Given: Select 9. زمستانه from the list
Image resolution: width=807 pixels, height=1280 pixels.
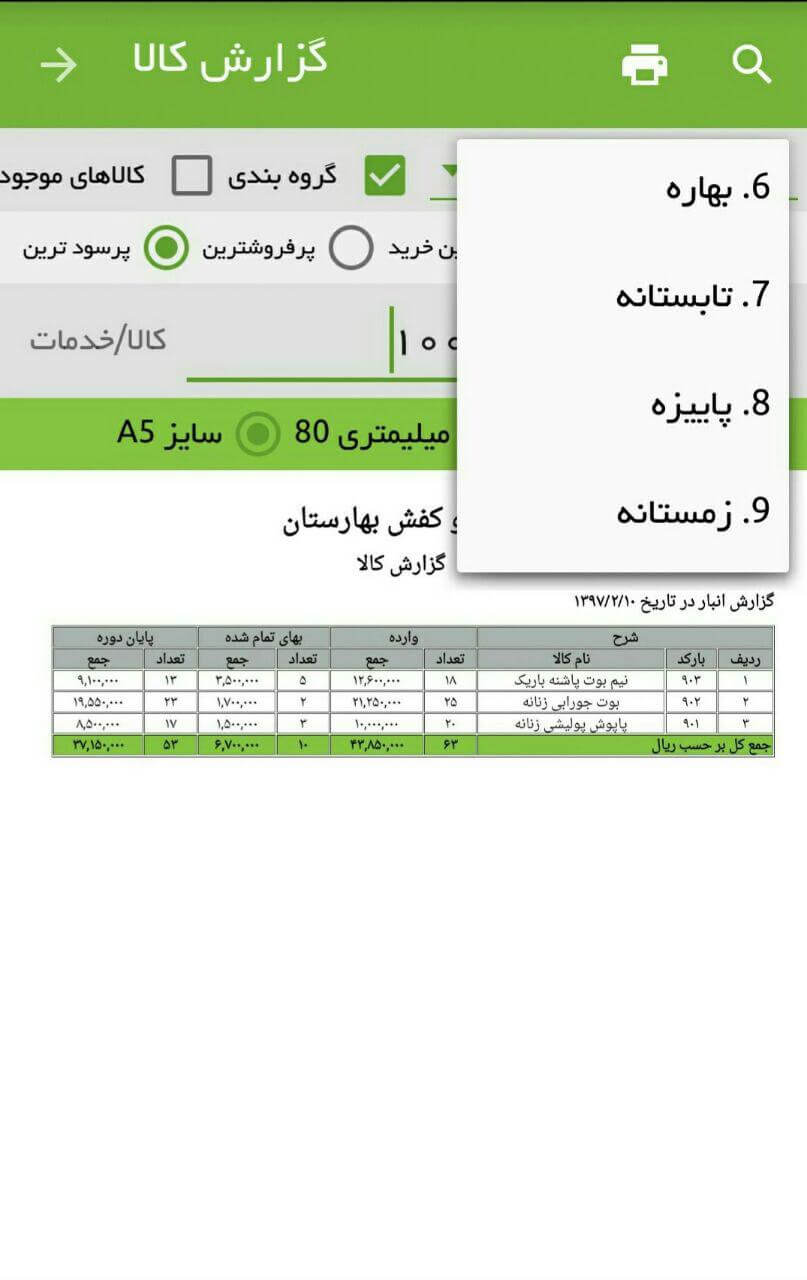Looking at the screenshot, I should [692, 512].
